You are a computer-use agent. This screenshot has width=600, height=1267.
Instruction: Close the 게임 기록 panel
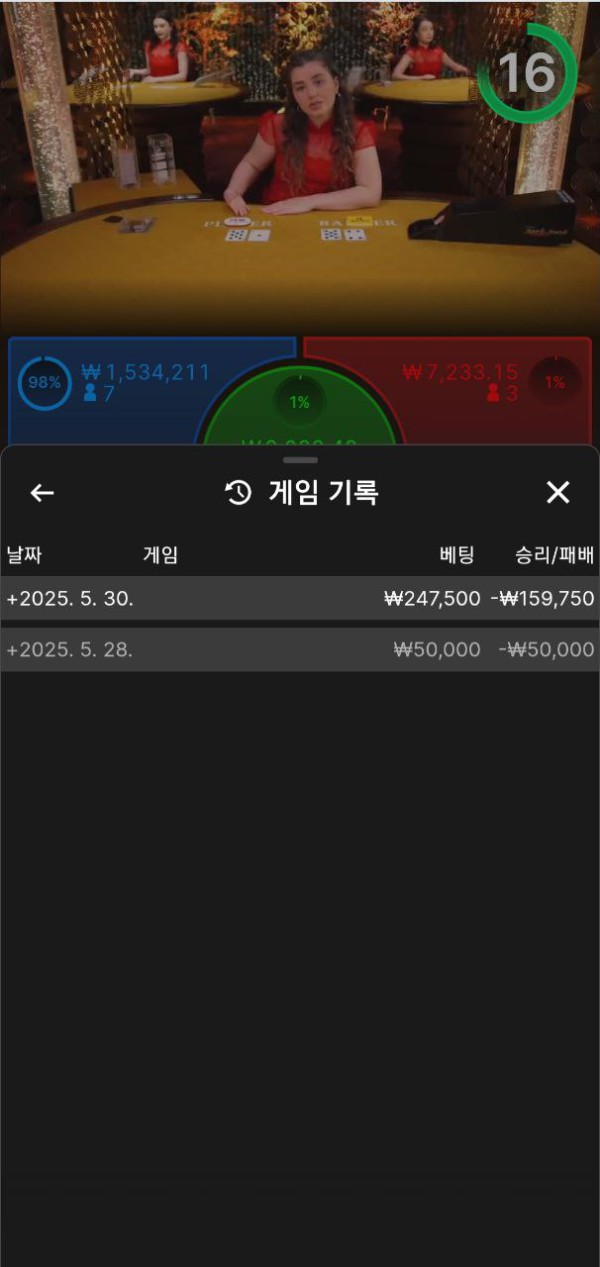coord(558,492)
